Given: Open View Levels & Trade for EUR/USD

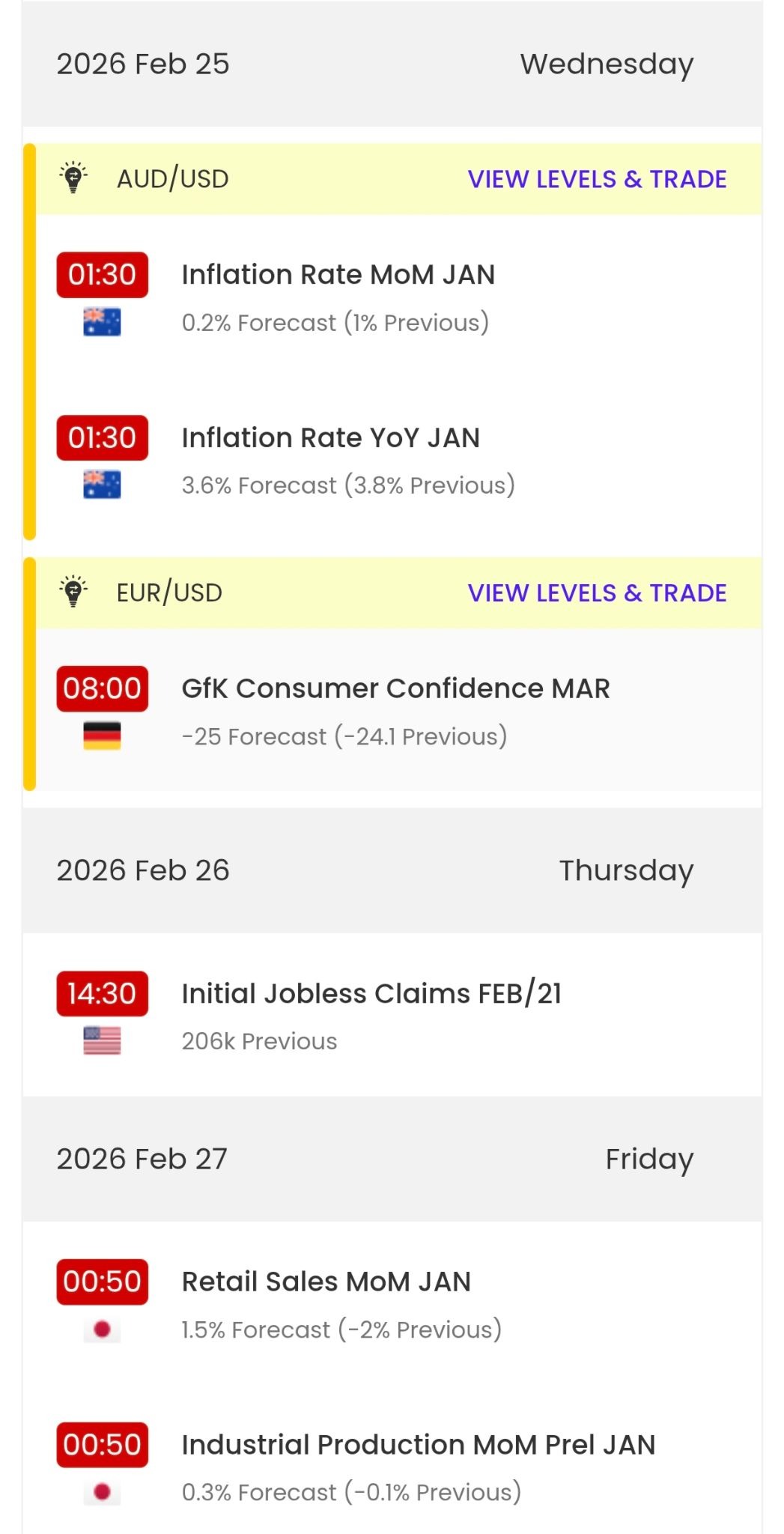Looking at the screenshot, I should pyautogui.click(x=597, y=593).
